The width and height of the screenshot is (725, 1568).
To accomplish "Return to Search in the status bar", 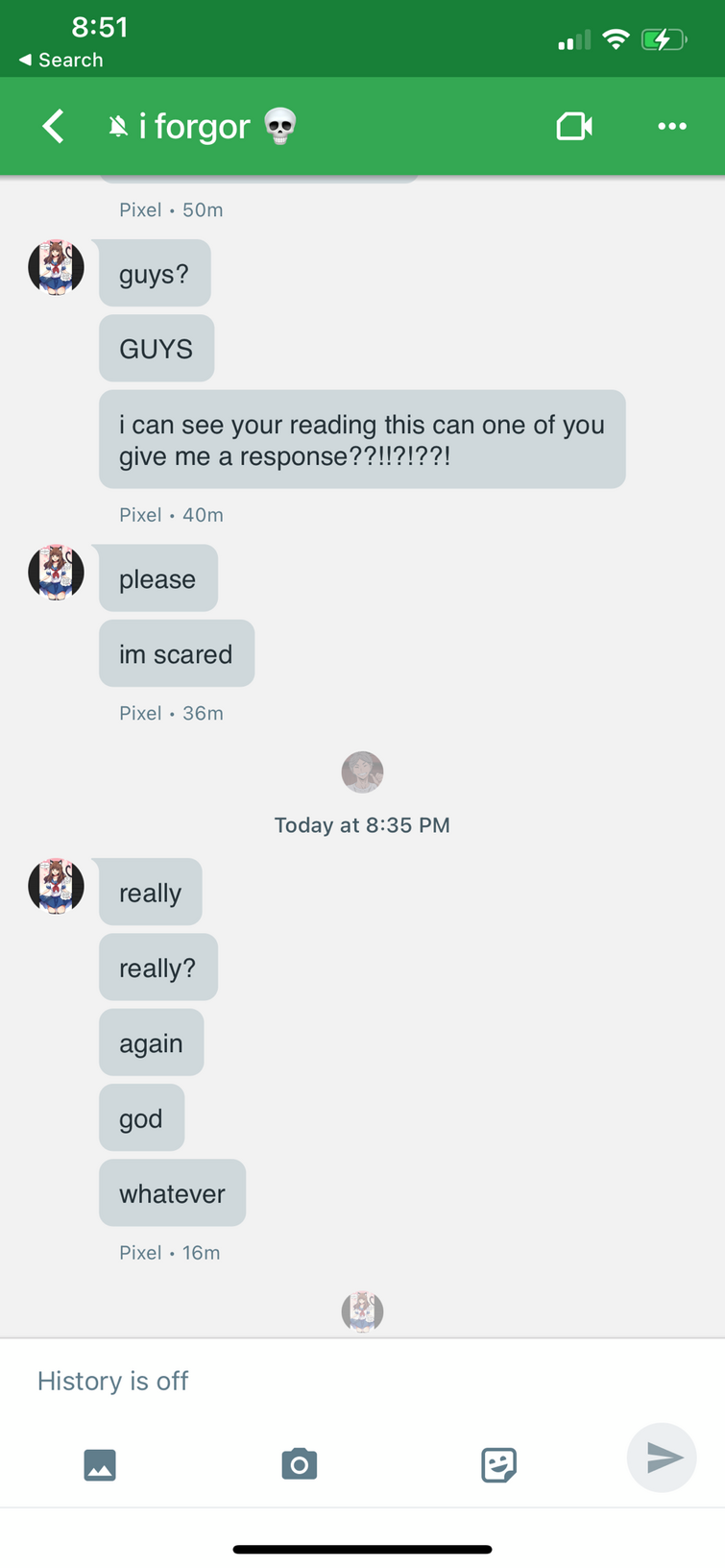I will pyautogui.click(x=61, y=60).
